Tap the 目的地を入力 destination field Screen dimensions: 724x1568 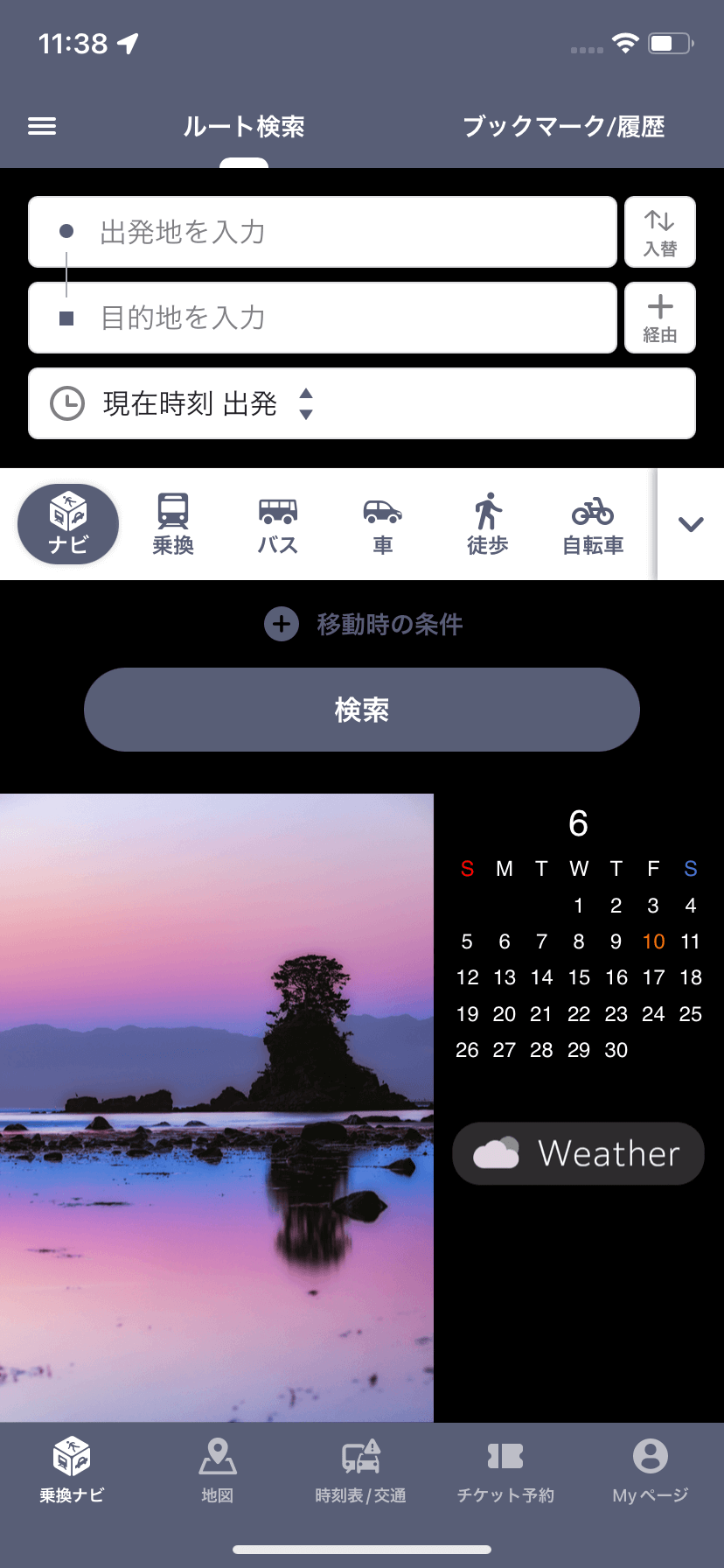point(323,318)
